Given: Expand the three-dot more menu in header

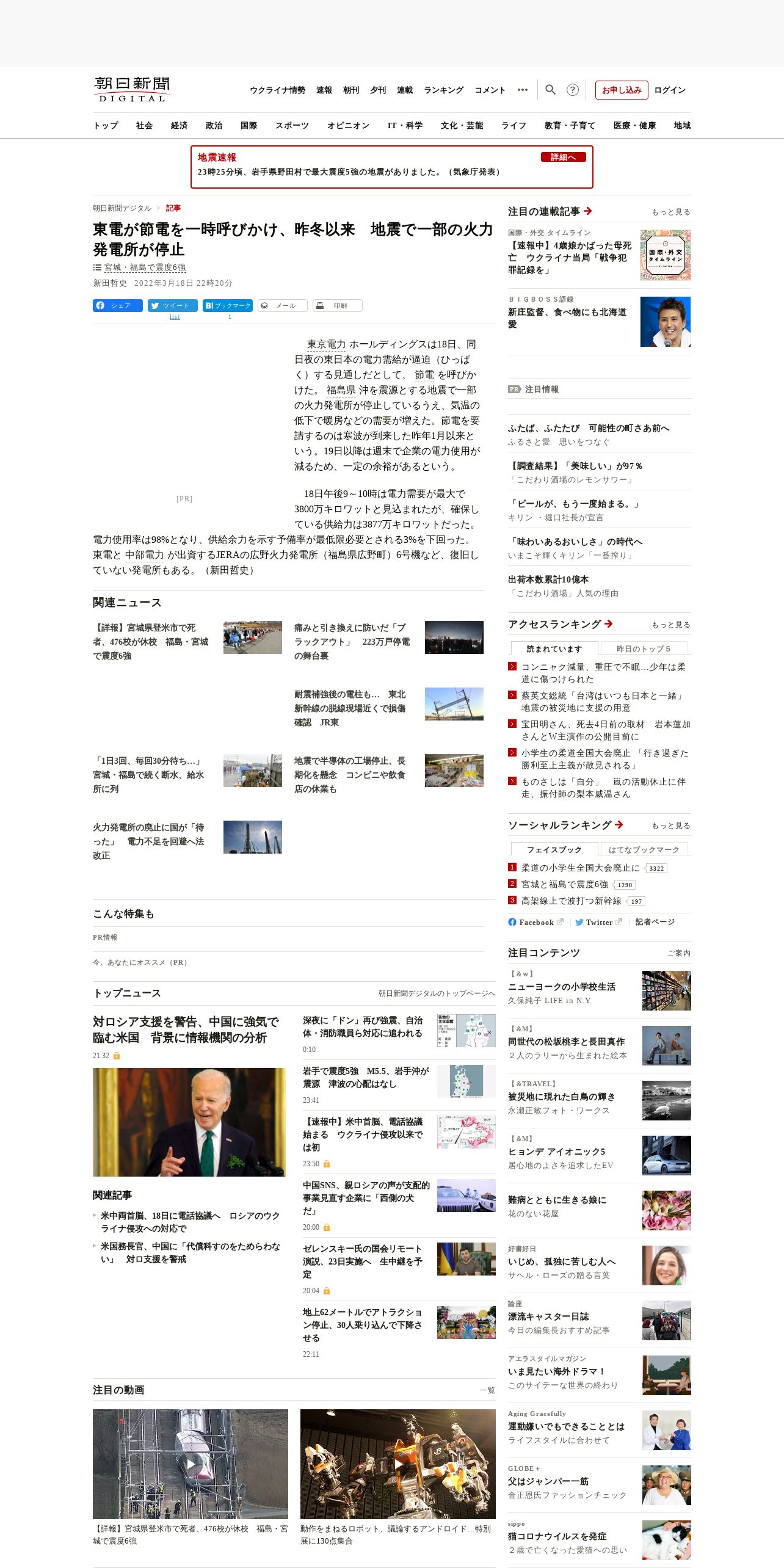Looking at the screenshot, I should click(523, 90).
